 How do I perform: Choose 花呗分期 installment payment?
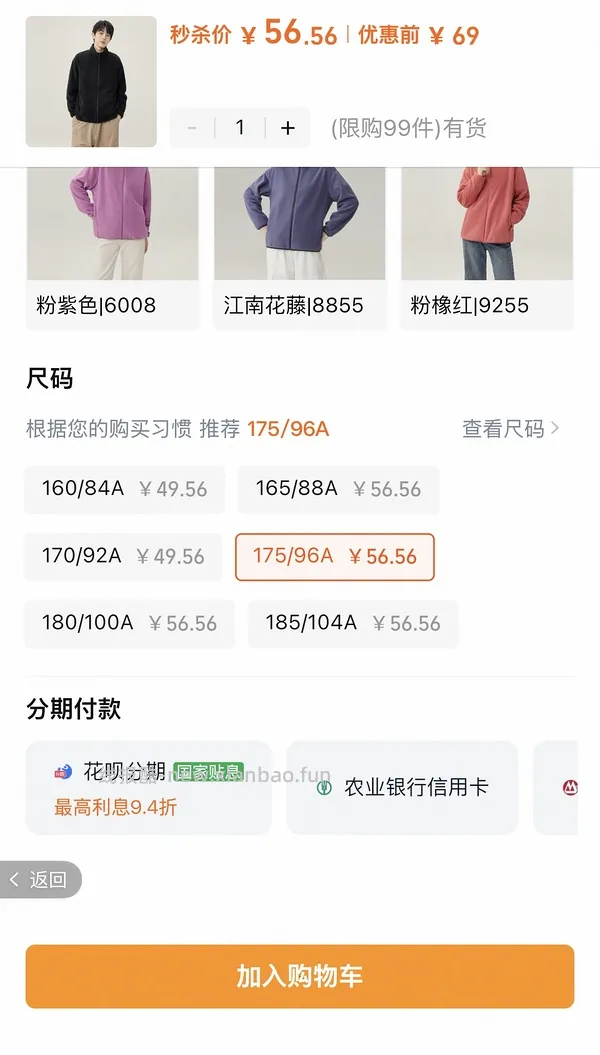pos(149,787)
